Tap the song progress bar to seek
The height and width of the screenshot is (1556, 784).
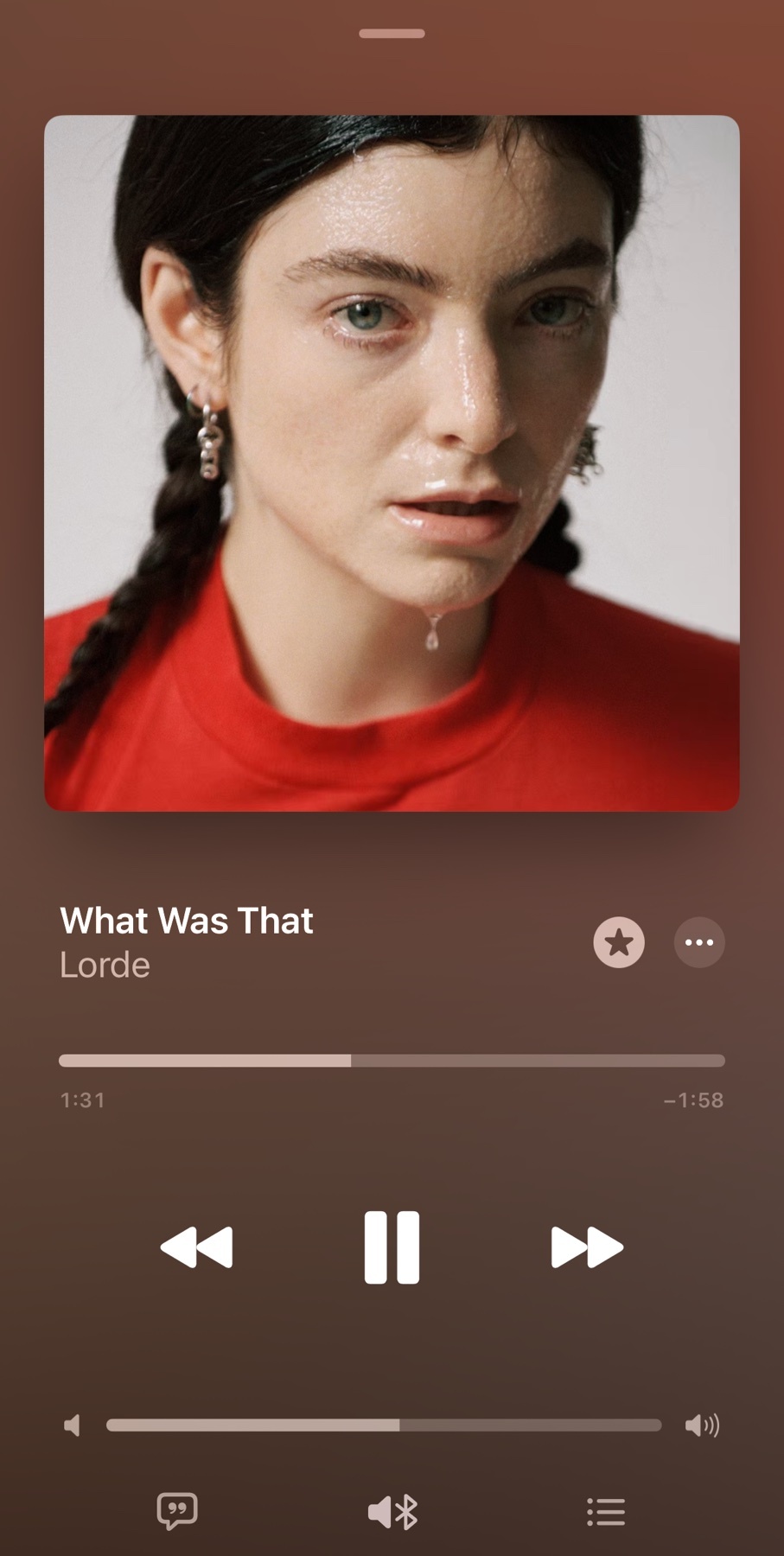(392, 1061)
